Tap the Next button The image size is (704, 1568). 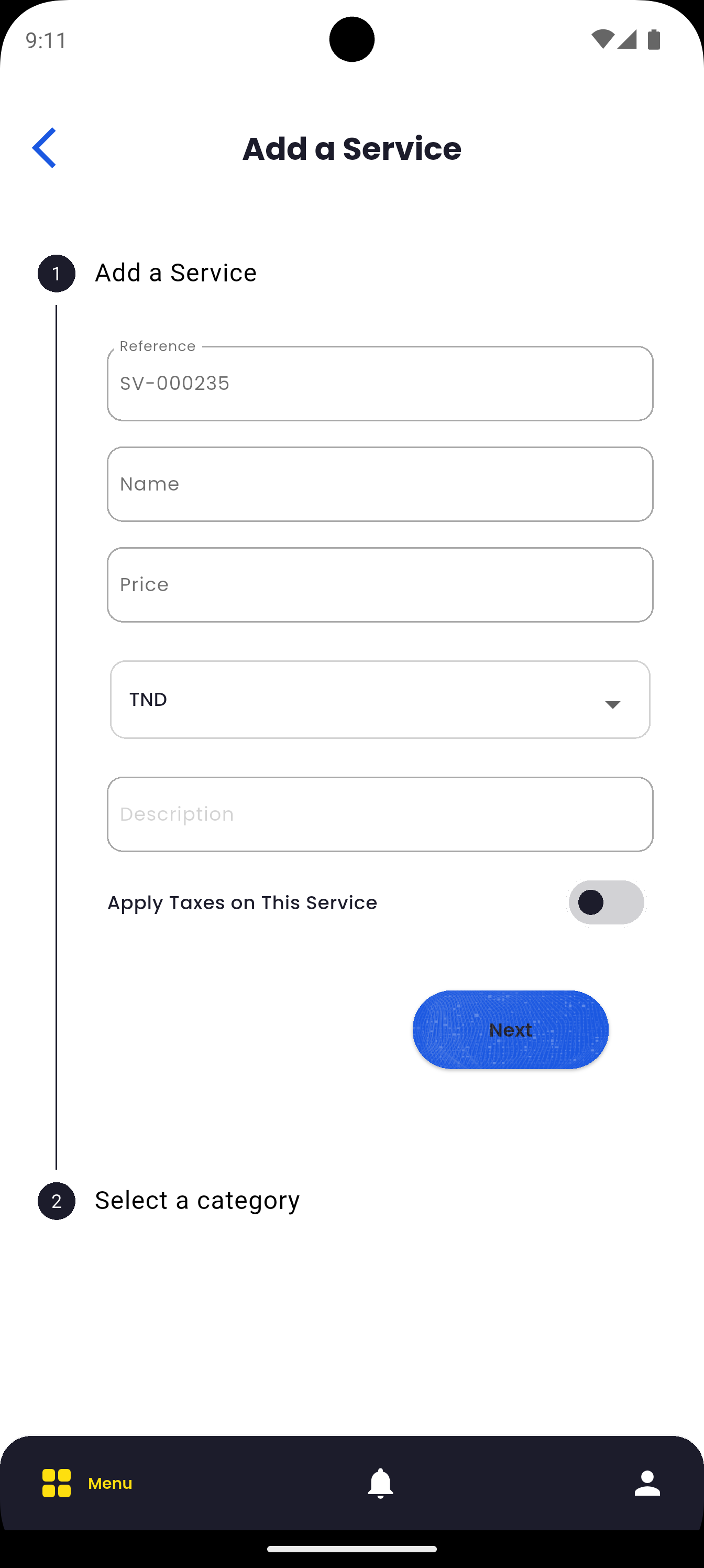[x=510, y=1030]
